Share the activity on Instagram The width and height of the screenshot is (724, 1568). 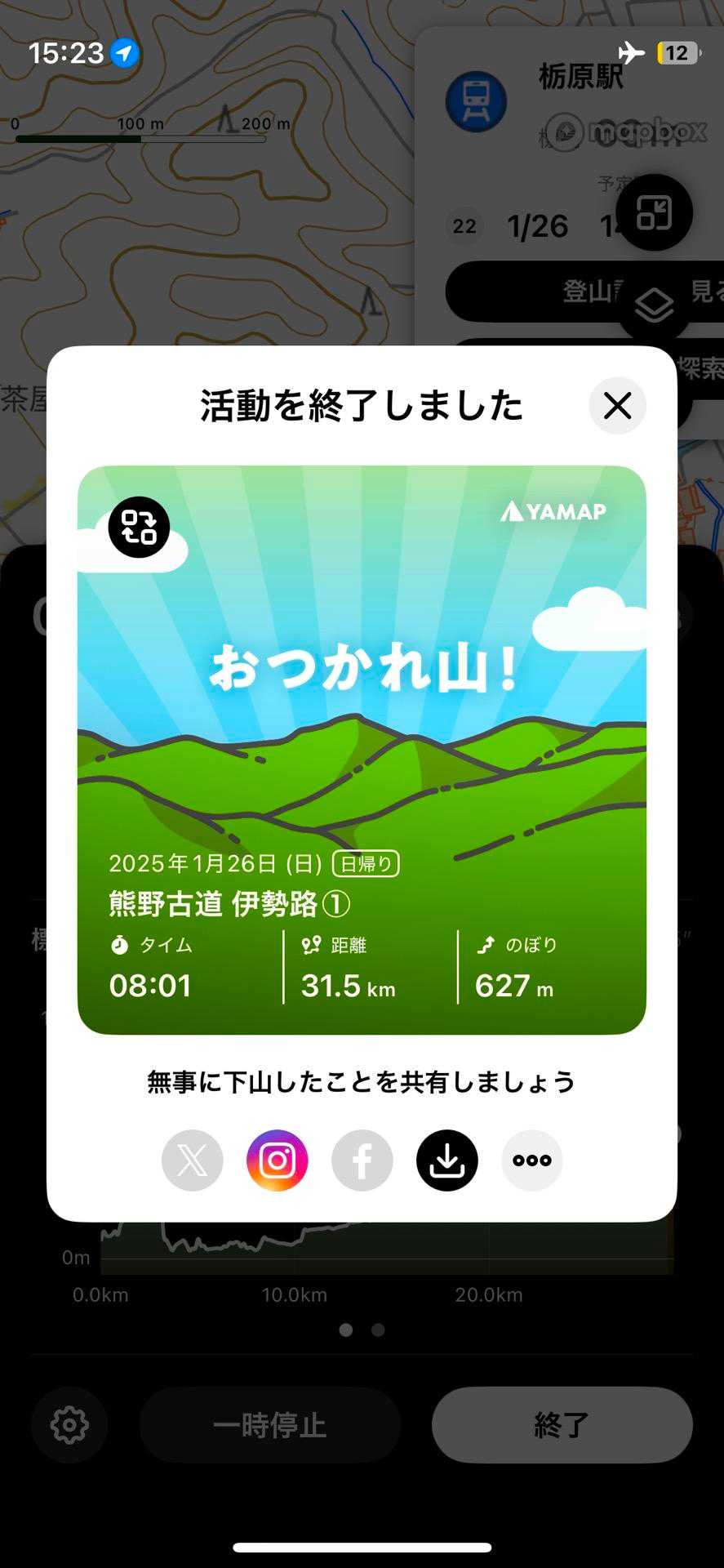(x=278, y=1160)
